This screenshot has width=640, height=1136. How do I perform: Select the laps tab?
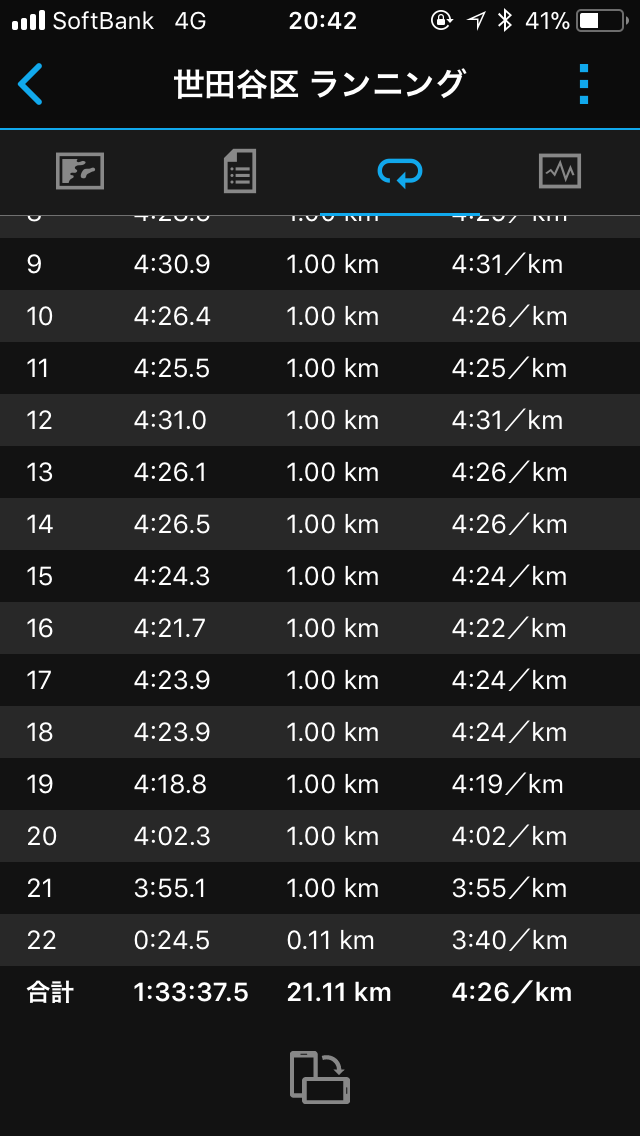point(400,172)
